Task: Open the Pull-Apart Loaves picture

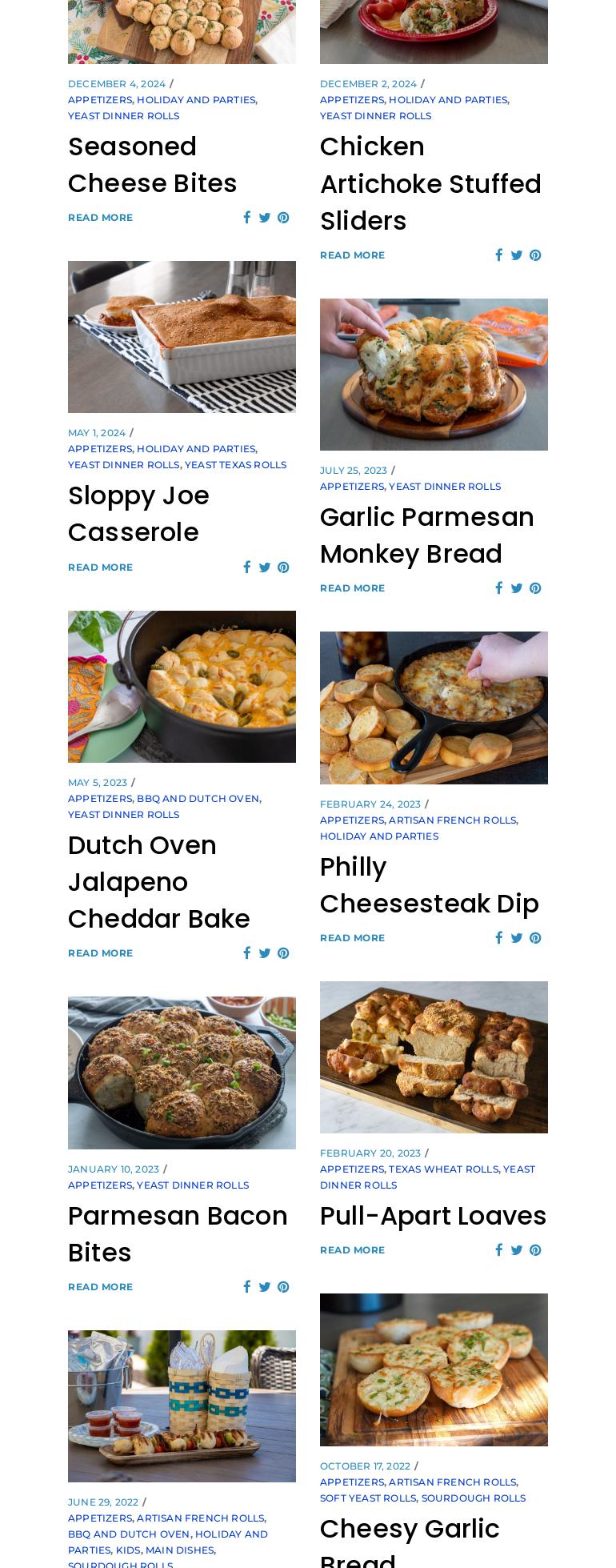Action: (434, 1057)
